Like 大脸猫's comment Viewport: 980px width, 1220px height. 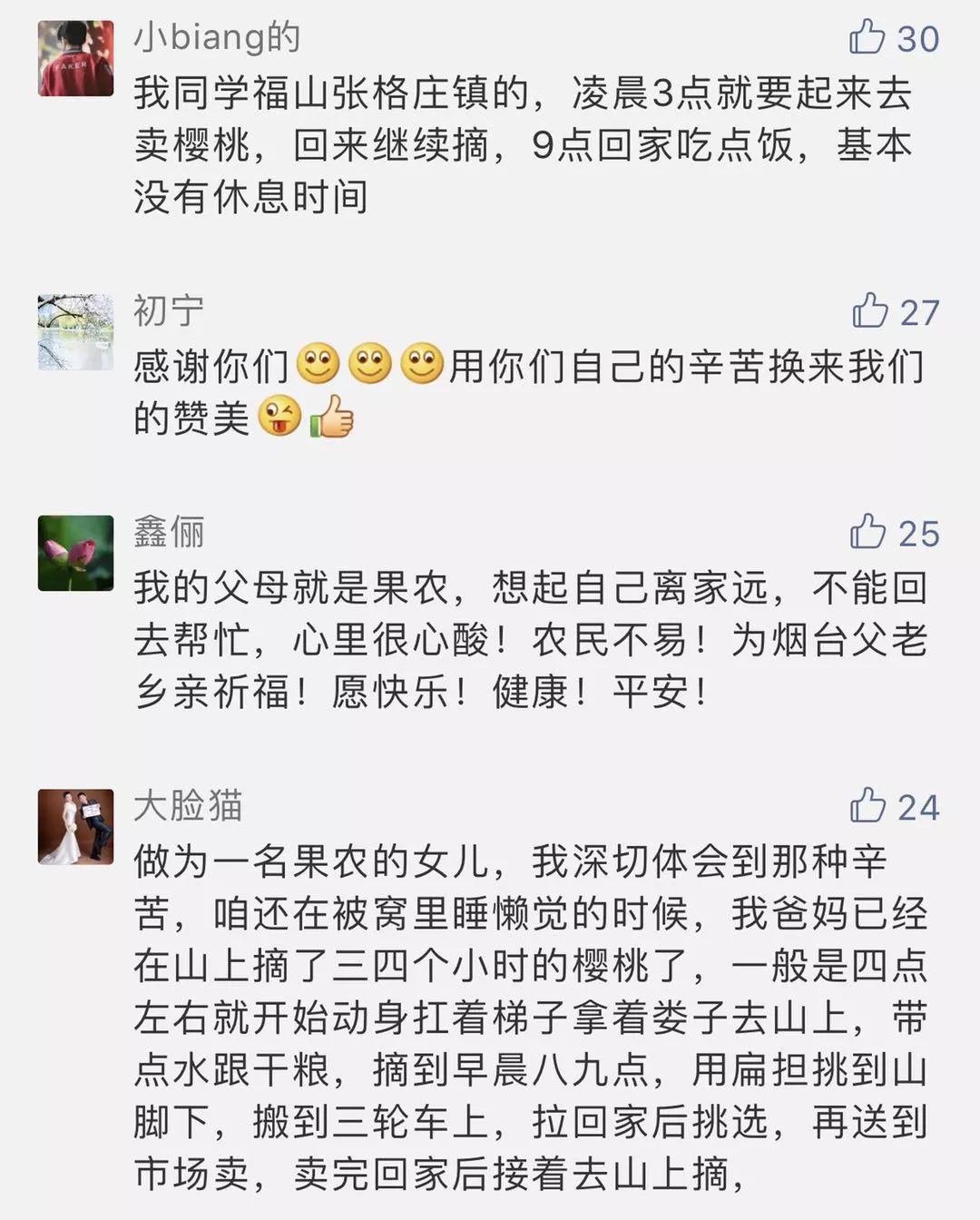(867, 805)
